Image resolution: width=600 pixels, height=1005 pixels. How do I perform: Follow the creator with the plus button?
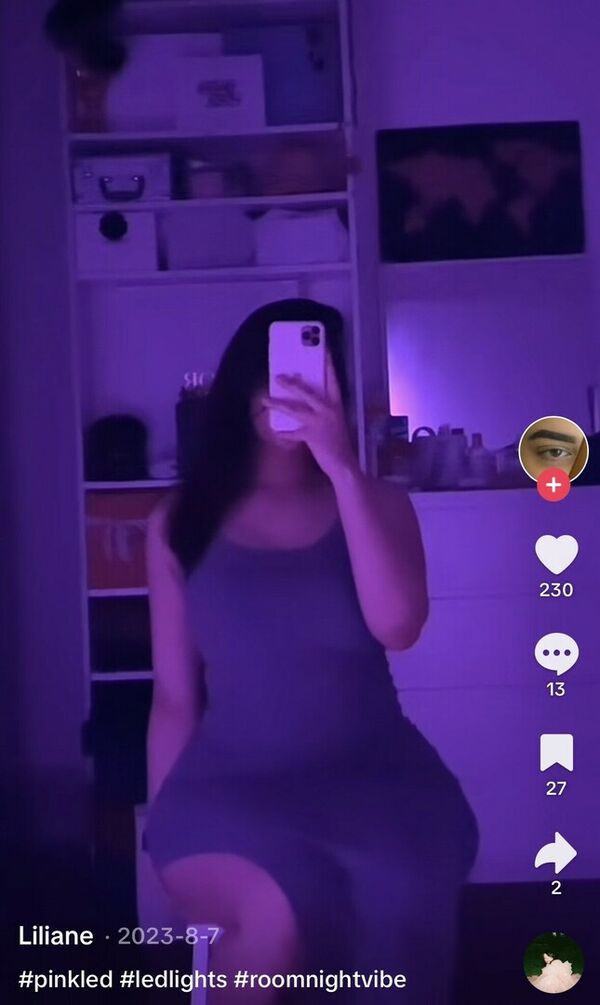point(553,486)
